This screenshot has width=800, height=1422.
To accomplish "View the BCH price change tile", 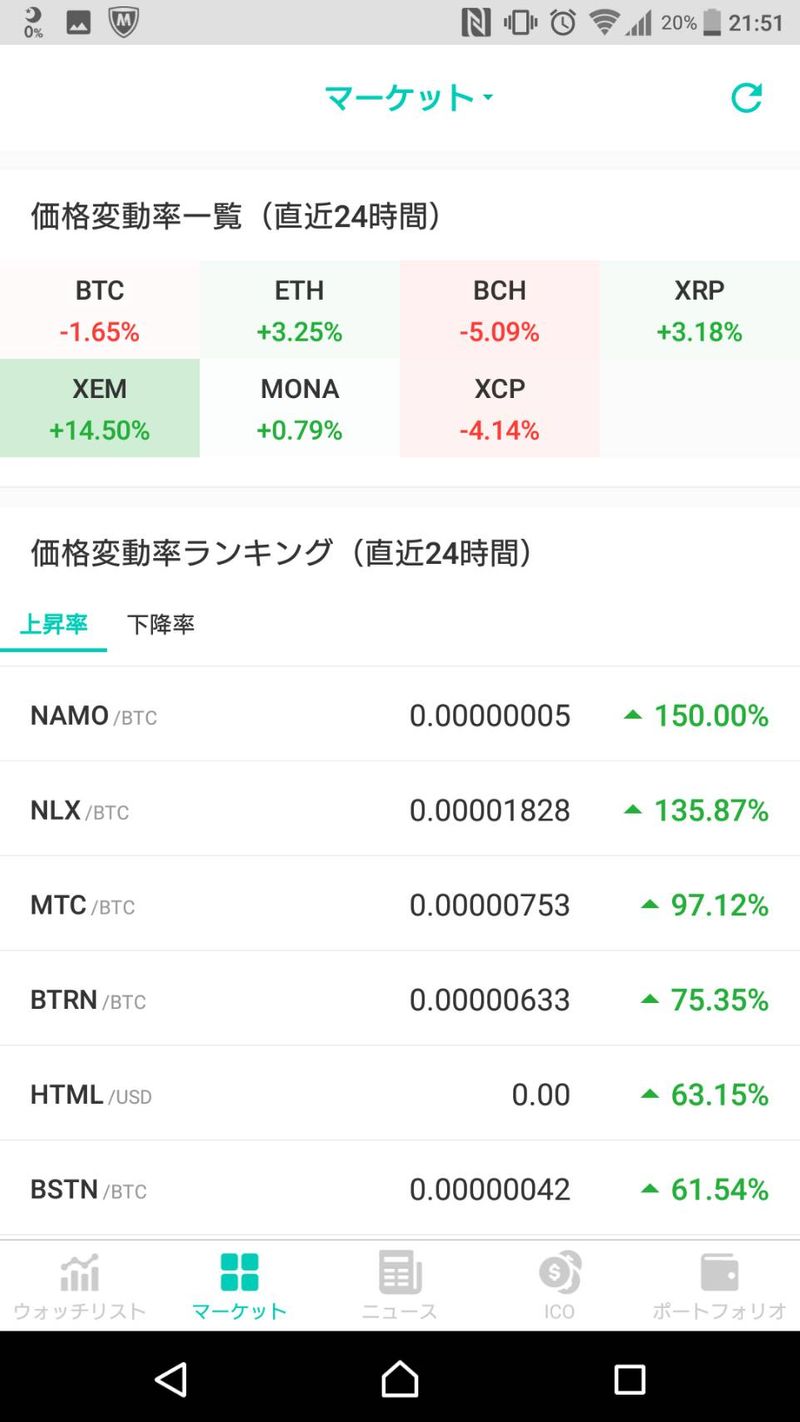I will click(x=500, y=310).
